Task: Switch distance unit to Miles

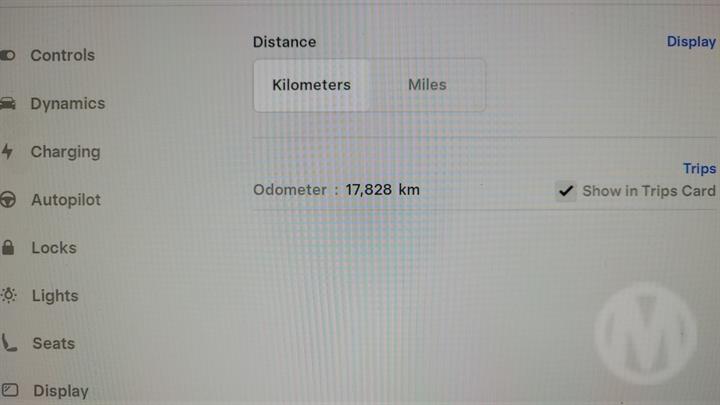Action: click(427, 85)
